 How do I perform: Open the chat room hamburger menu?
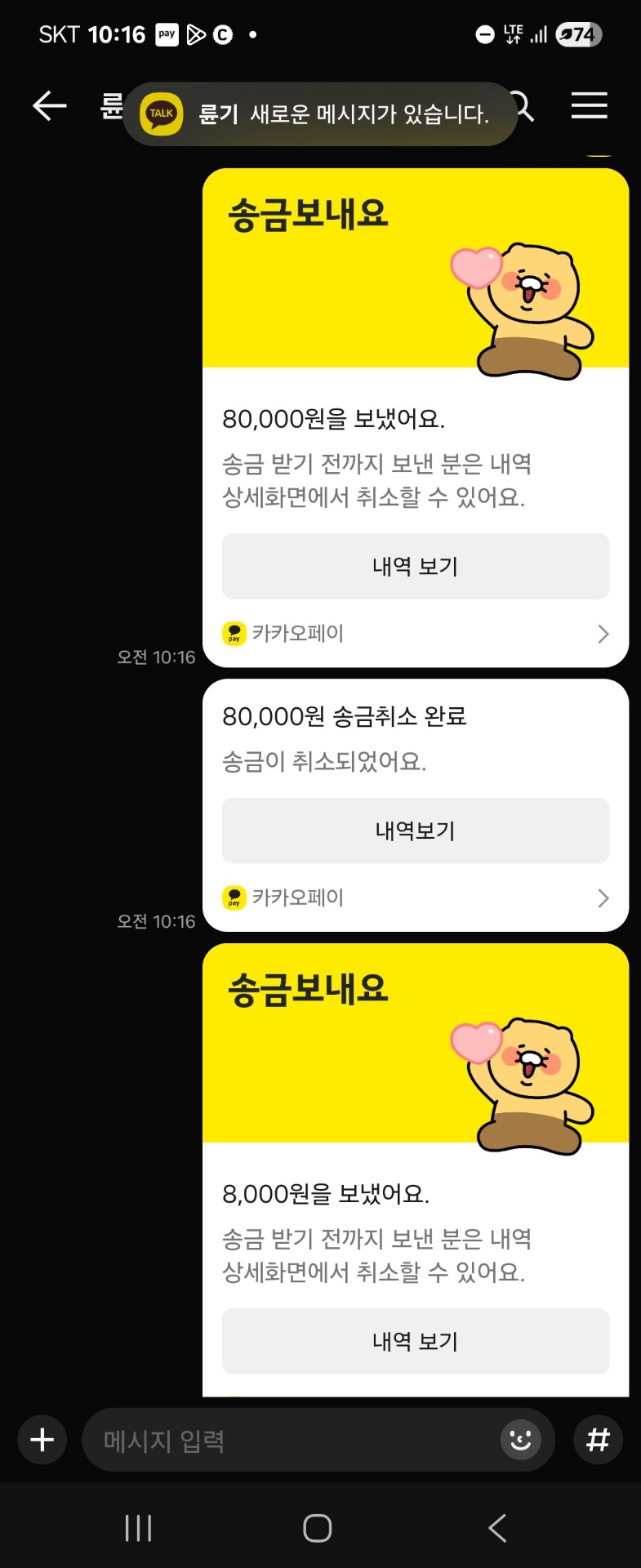click(589, 106)
